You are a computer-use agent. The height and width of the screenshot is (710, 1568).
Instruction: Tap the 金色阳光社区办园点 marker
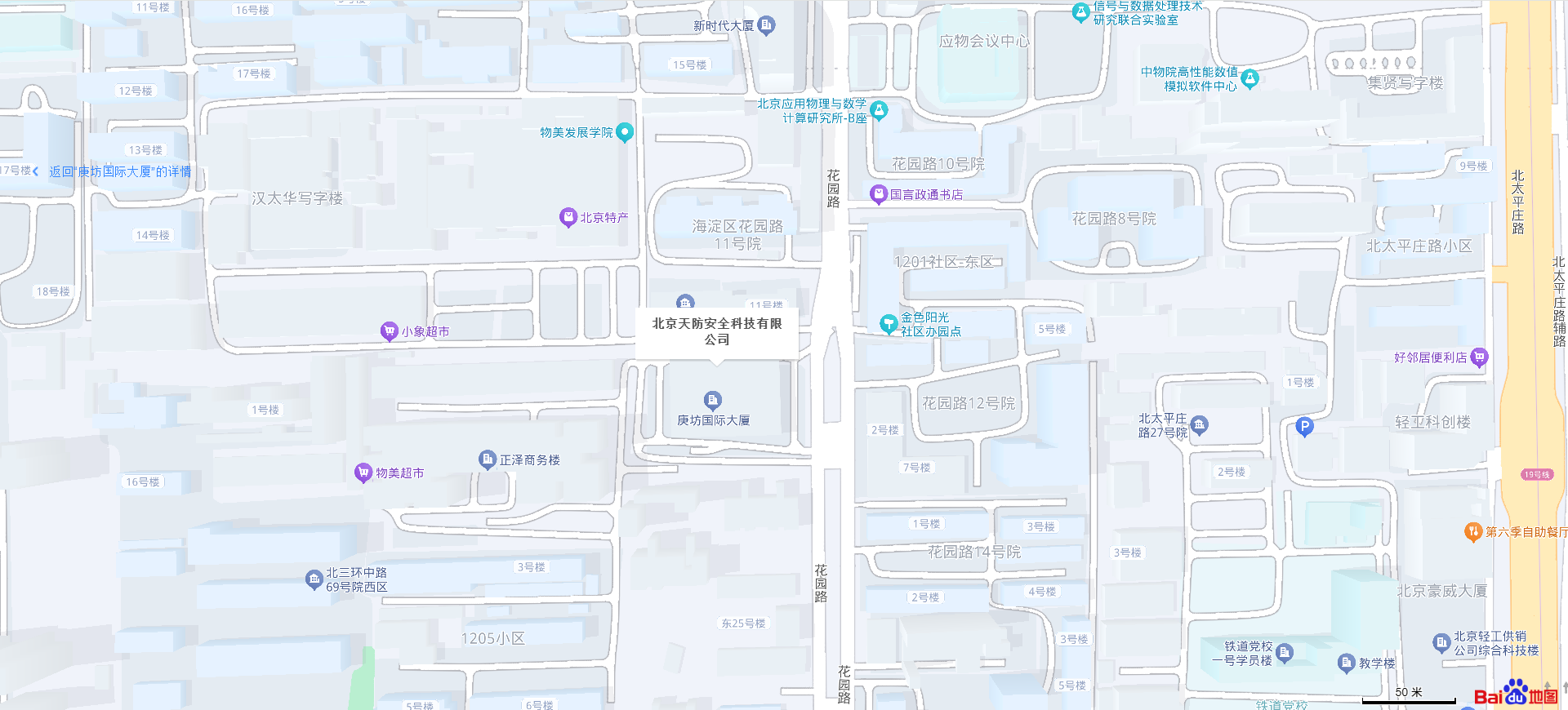click(x=888, y=324)
